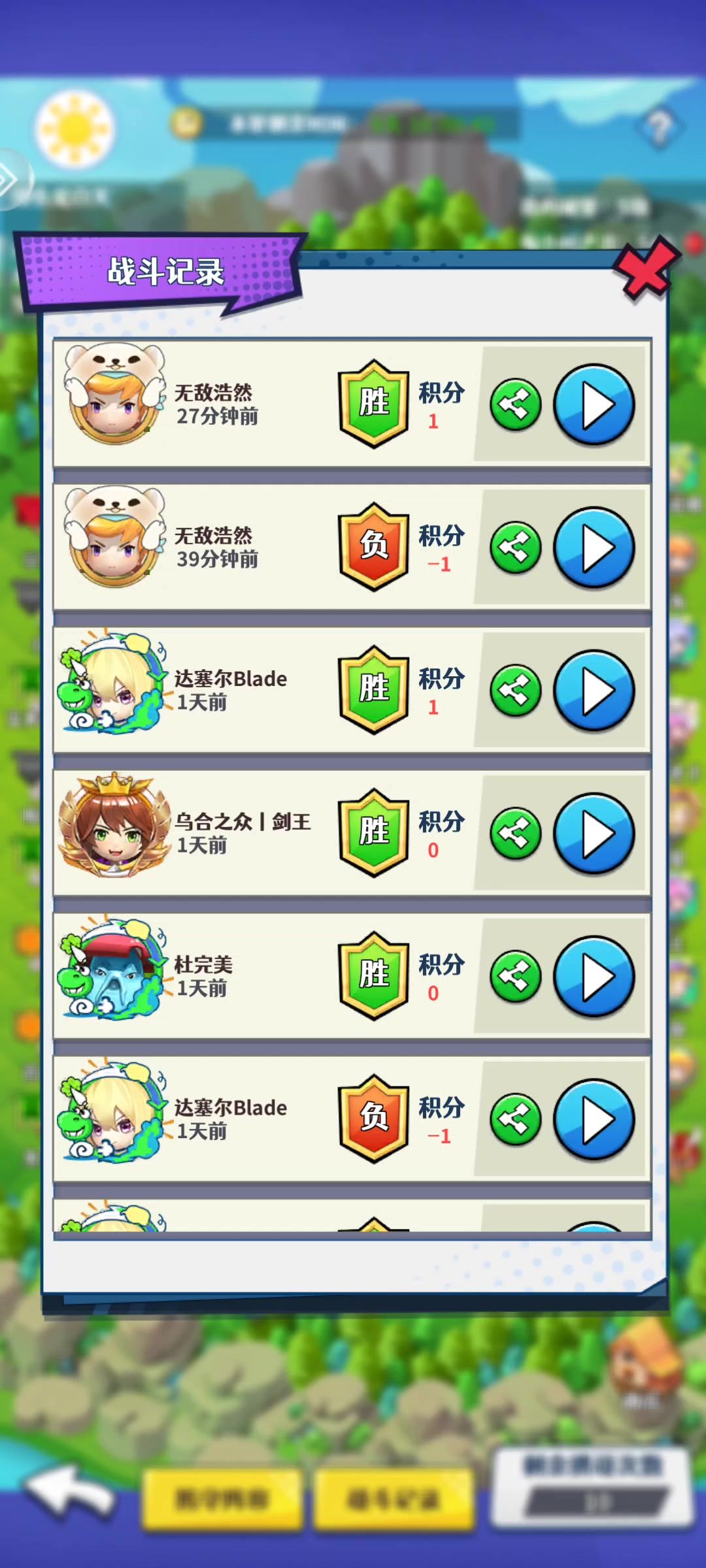Watch the replay of the 达塞尔Blade 负 battle
This screenshot has width=706, height=1568.
(594, 1120)
